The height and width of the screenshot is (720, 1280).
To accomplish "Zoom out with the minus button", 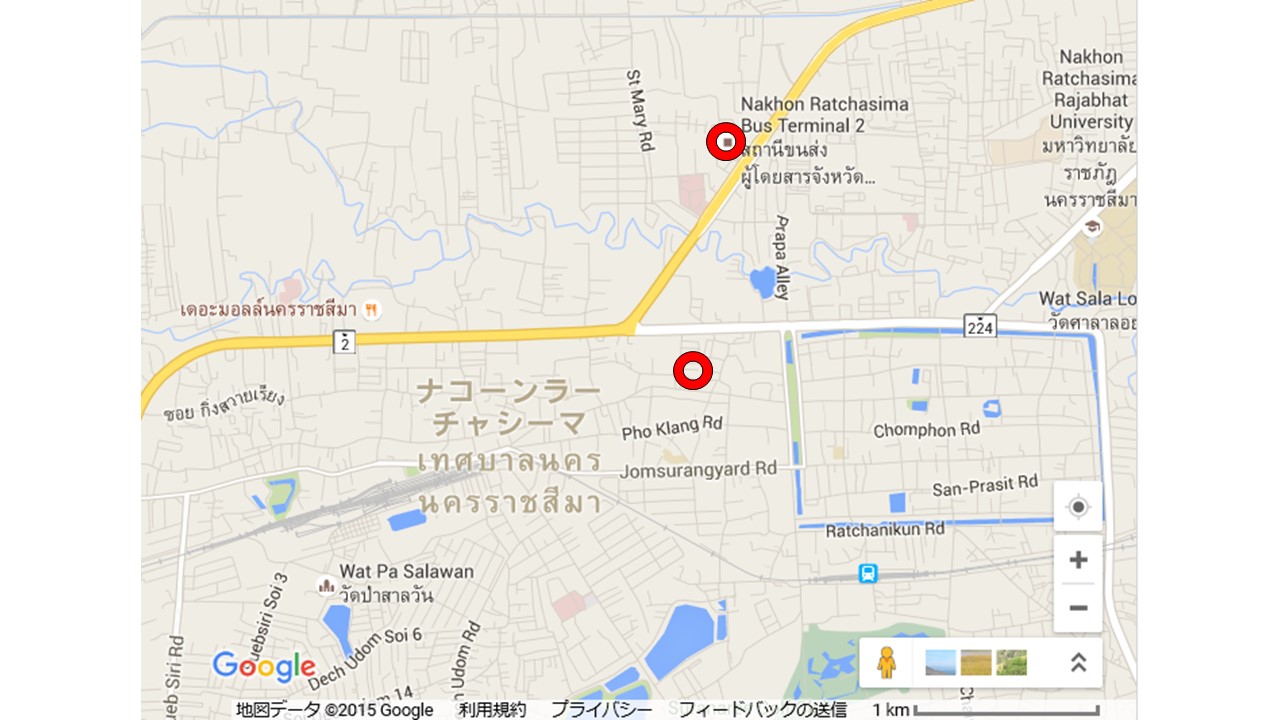I will (1078, 608).
